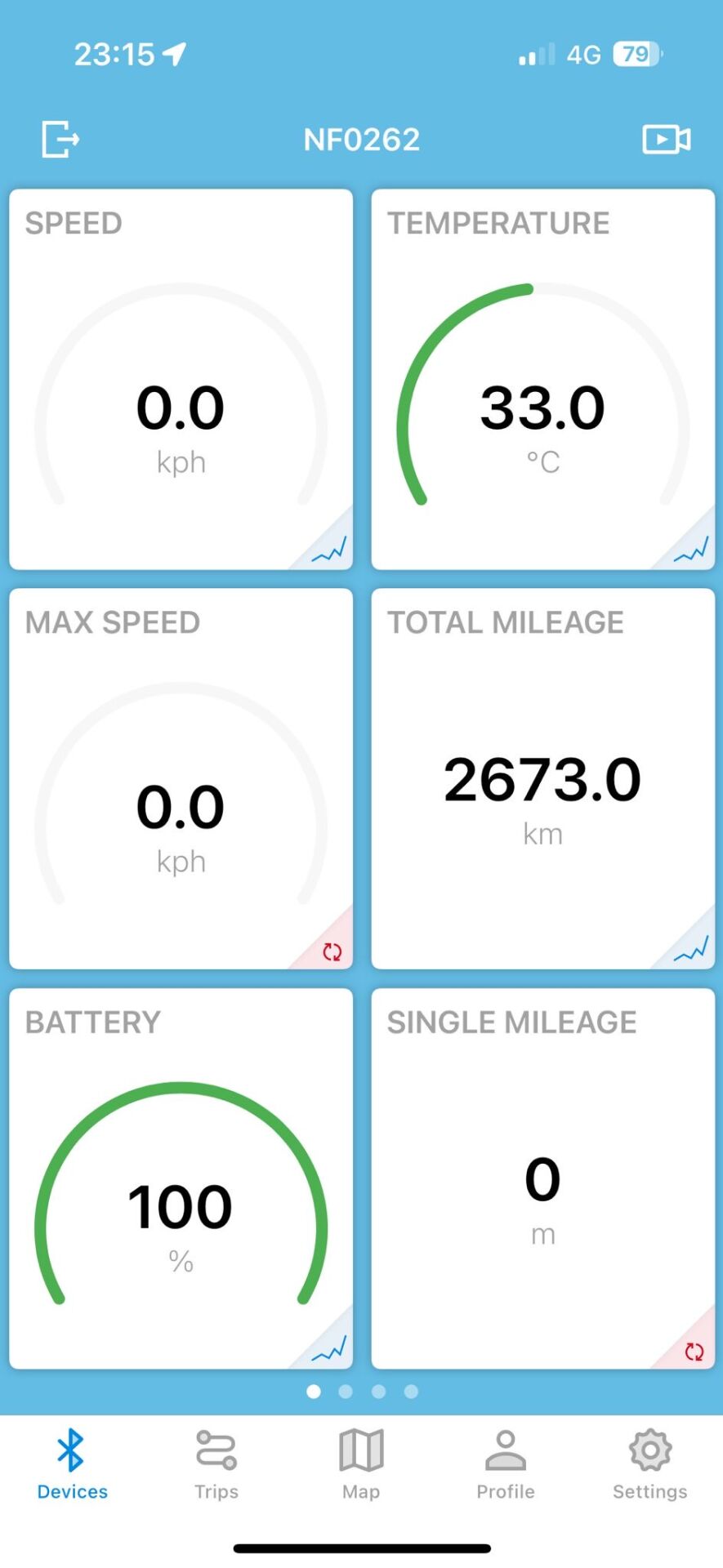Image resolution: width=723 pixels, height=1568 pixels.
Task: Switch to the Trips tab
Action: pyautogui.click(x=216, y=1465)
